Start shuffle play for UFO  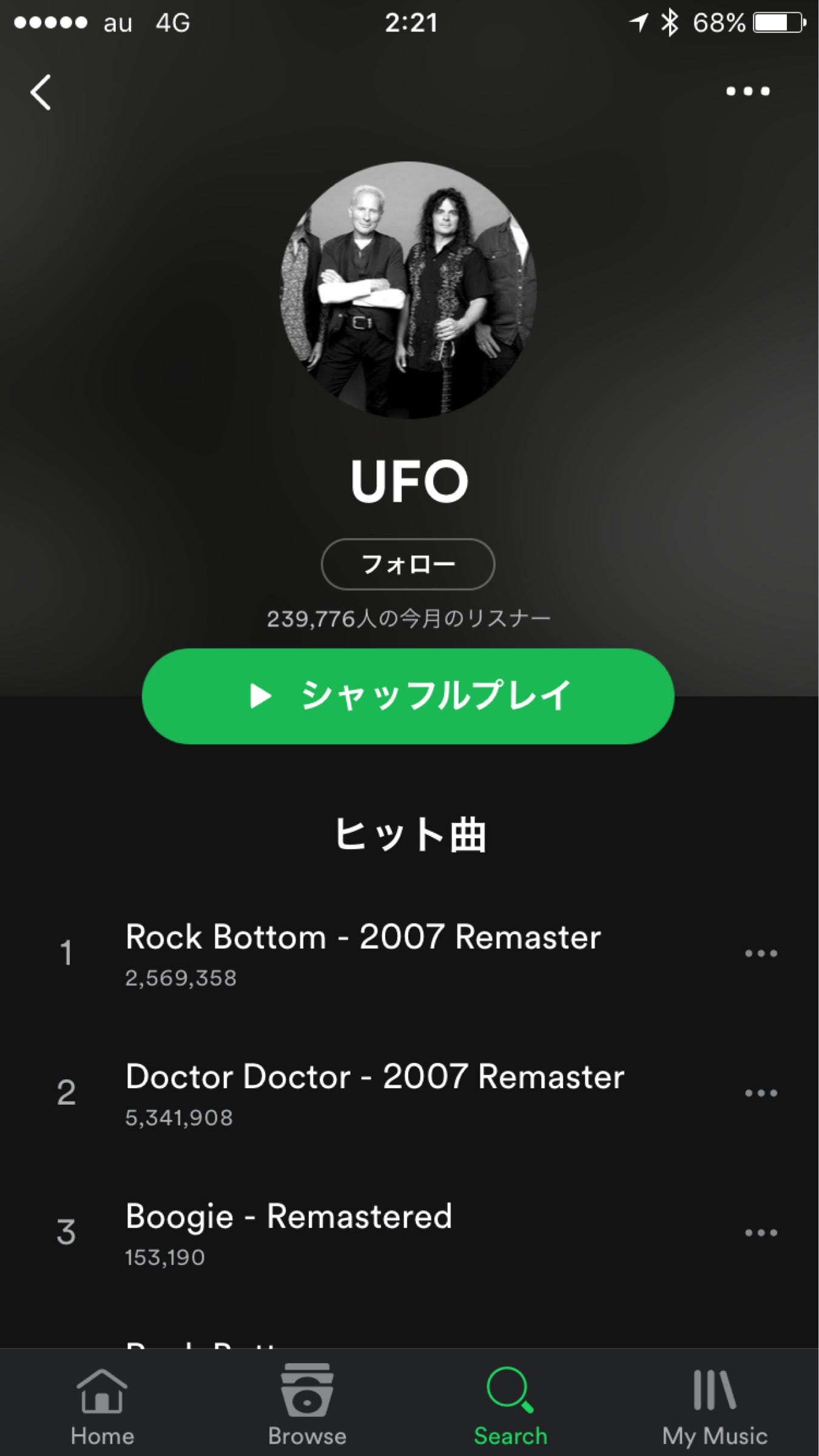tap(408, 696)
